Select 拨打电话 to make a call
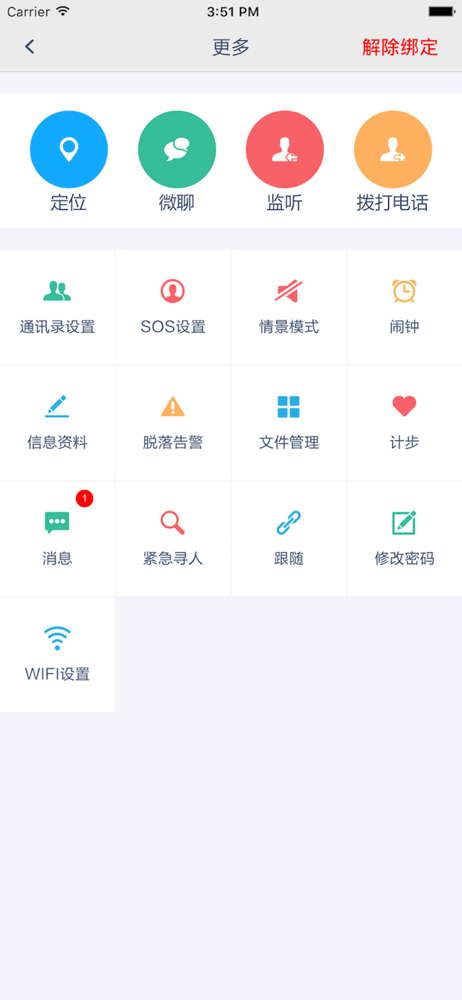This screenshot has height=1000, width=462. coord(392,162)
